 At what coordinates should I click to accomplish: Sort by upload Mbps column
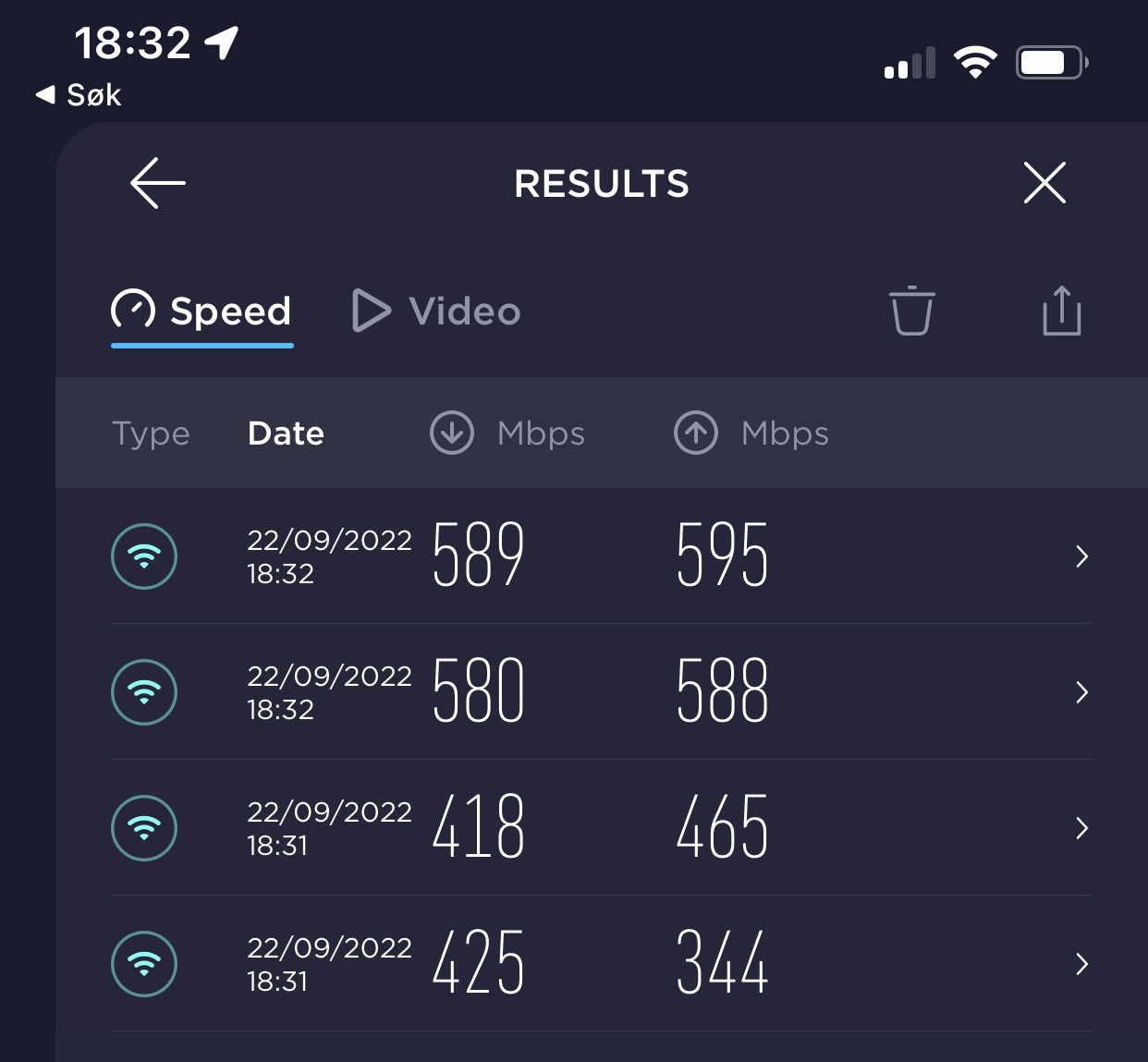click(x=751, y=433)
